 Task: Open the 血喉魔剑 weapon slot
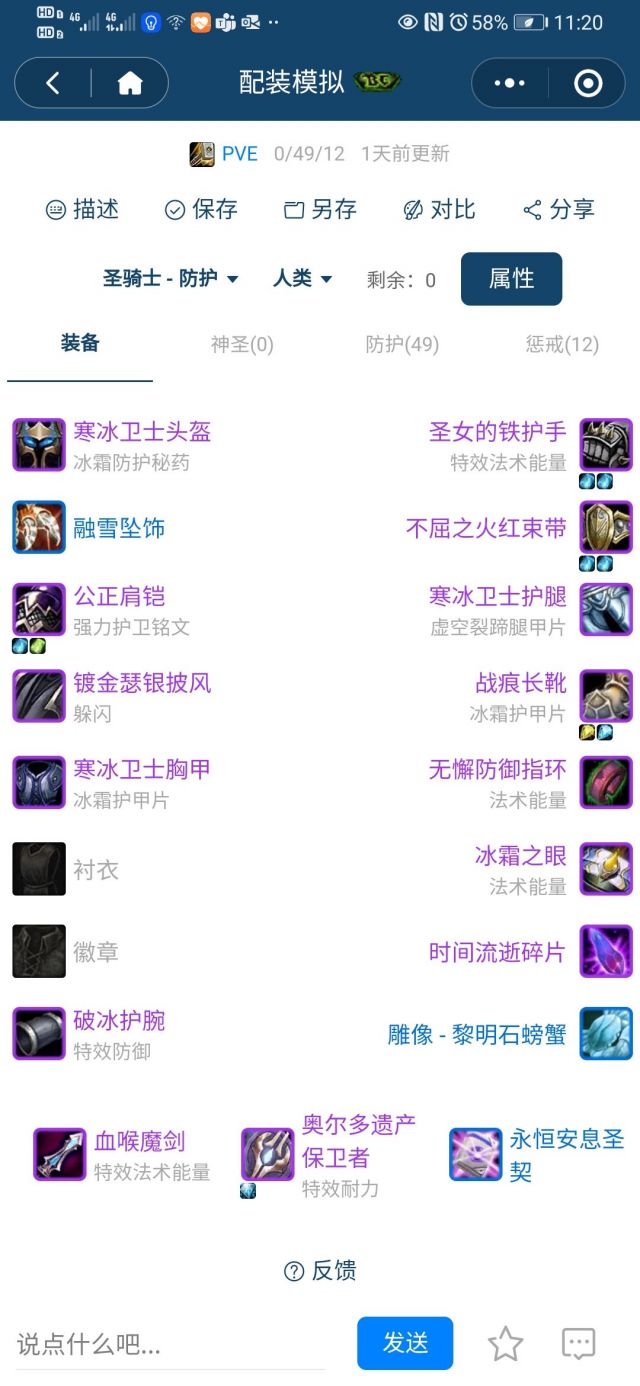139,1141
